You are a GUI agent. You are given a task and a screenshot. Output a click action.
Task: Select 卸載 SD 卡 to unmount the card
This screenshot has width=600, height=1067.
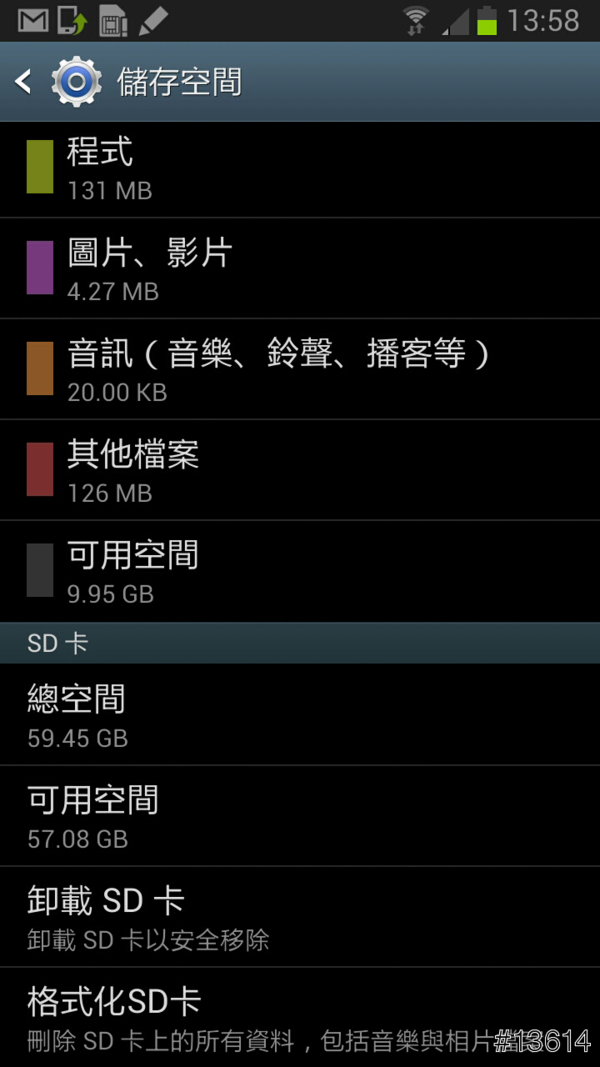[x=300, y=916]
